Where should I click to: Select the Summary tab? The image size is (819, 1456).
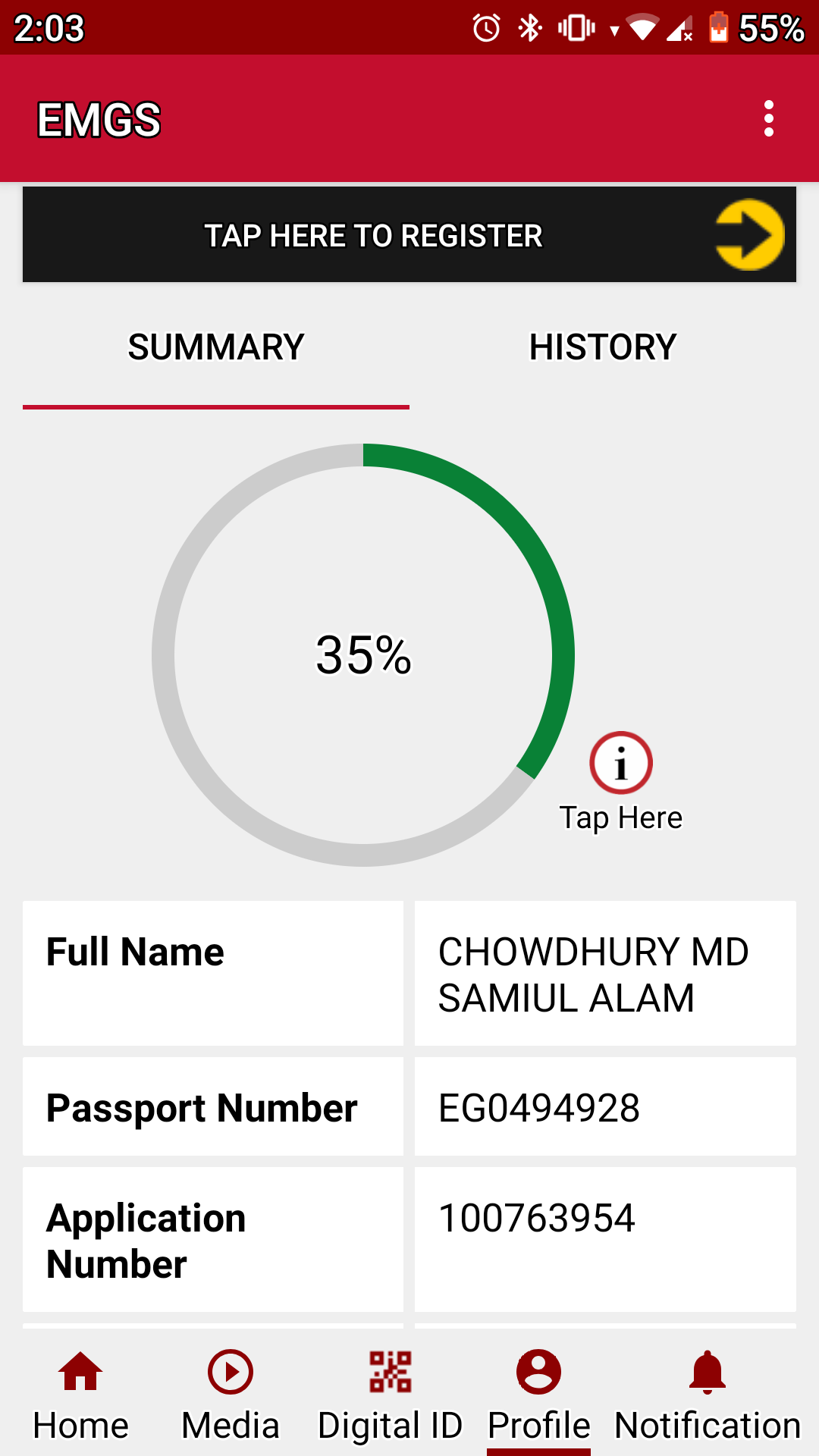coord(216,348)
